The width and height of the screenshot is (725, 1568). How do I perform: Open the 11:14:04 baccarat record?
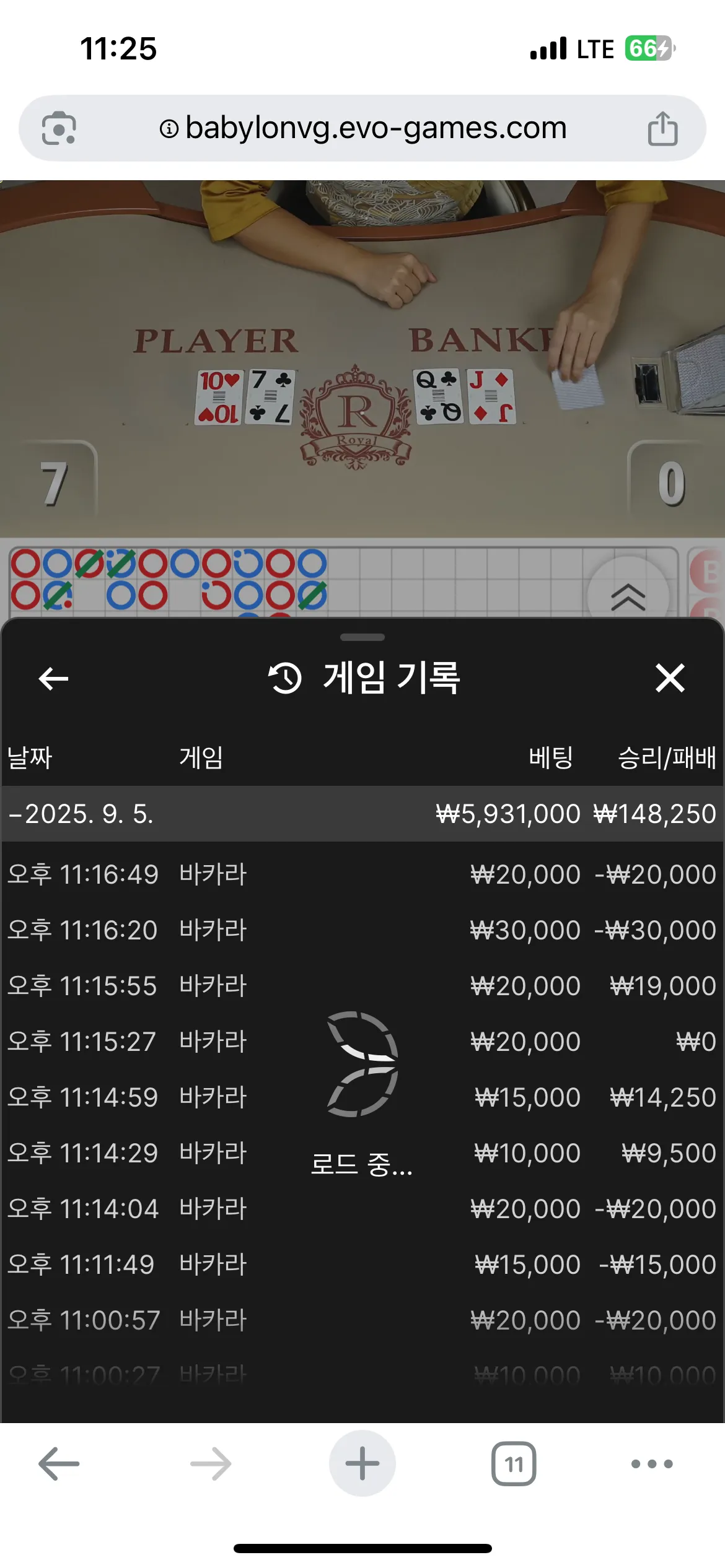point(362,1209)
